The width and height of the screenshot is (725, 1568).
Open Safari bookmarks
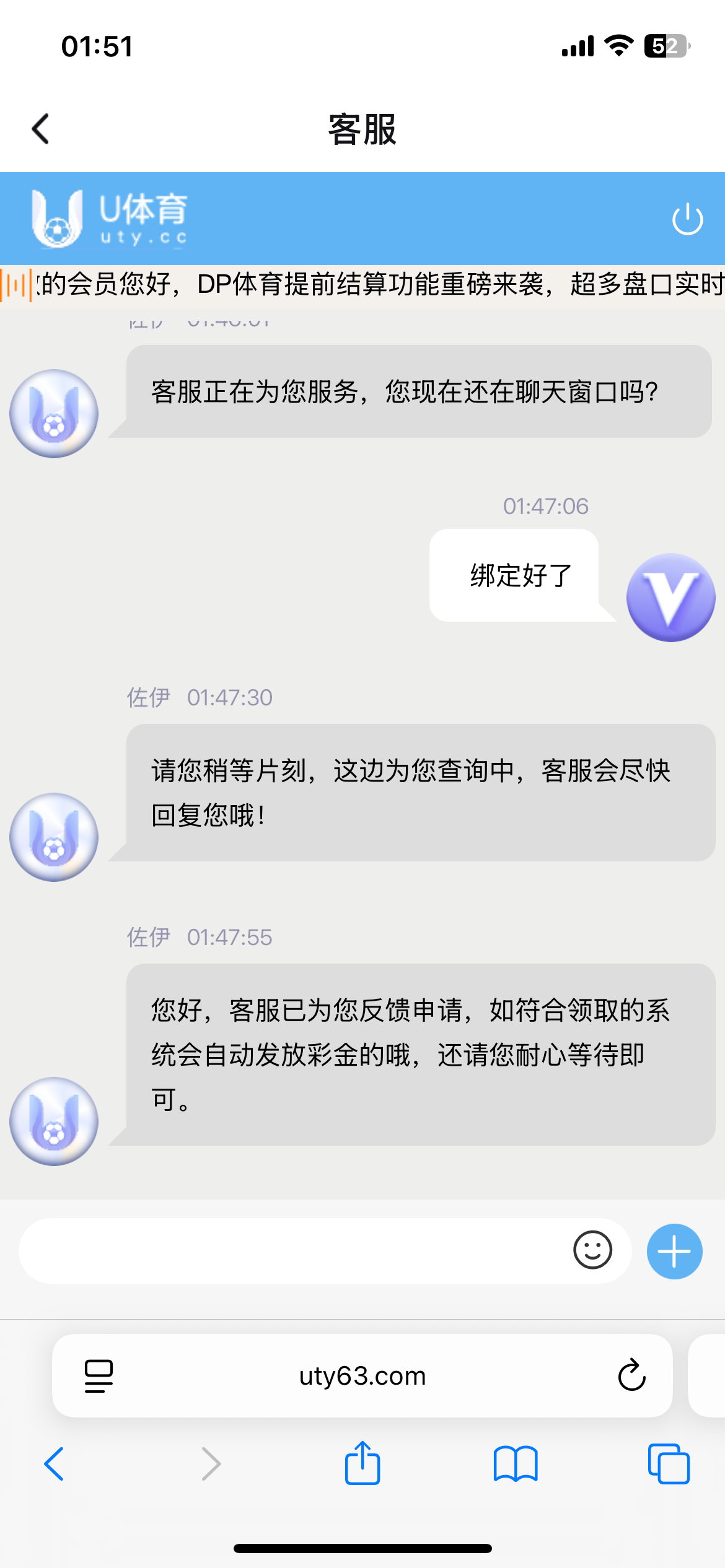click(516, 1464)
